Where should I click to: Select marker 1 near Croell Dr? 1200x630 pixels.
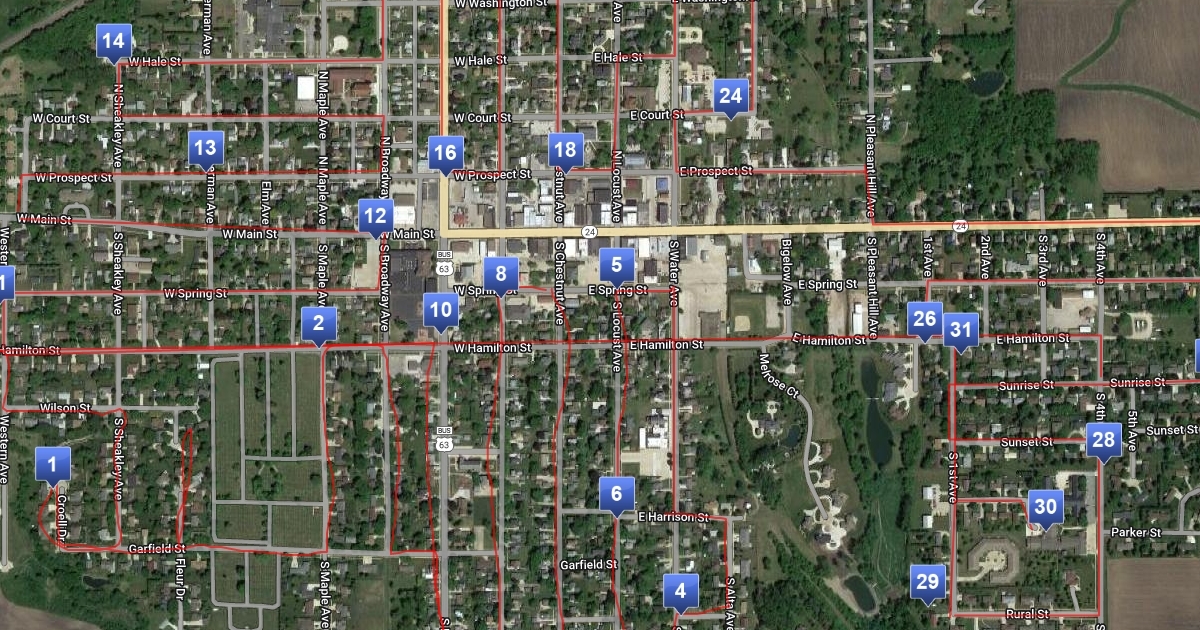[x=53, y=464]
